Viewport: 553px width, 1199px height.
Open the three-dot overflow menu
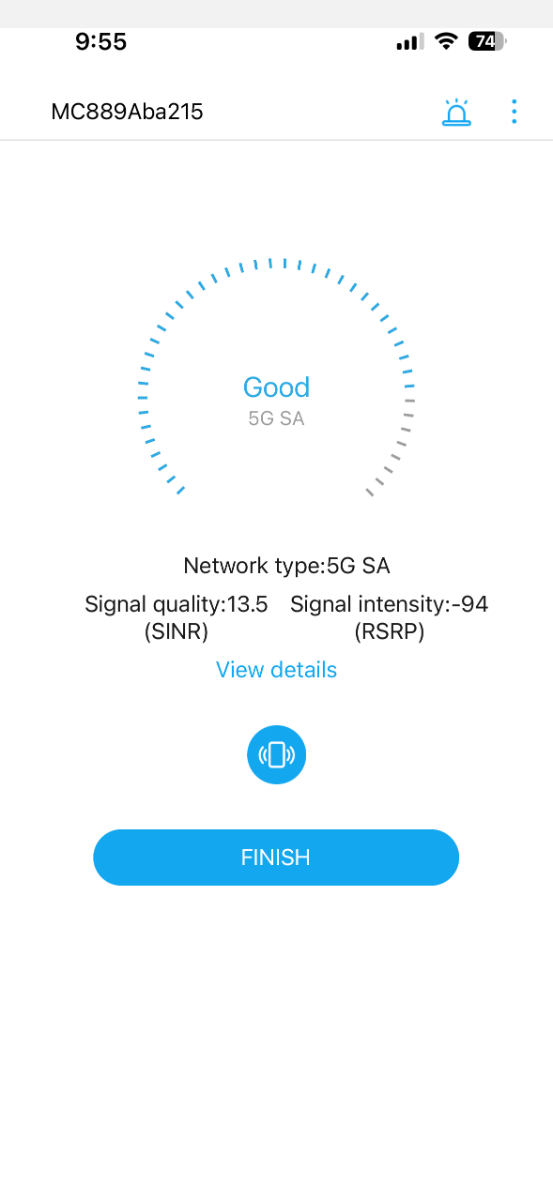(x=514, y=112)
